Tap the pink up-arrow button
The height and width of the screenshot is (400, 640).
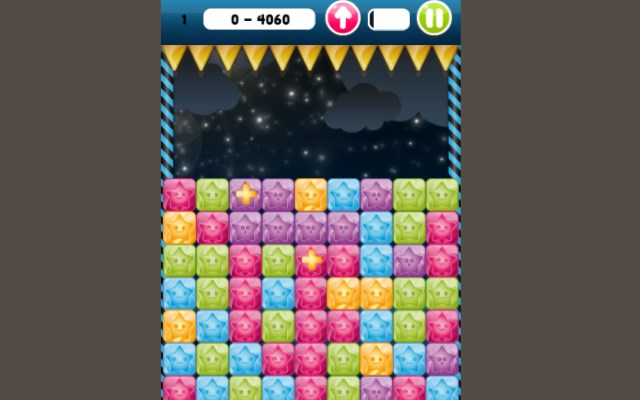(343, 18)
